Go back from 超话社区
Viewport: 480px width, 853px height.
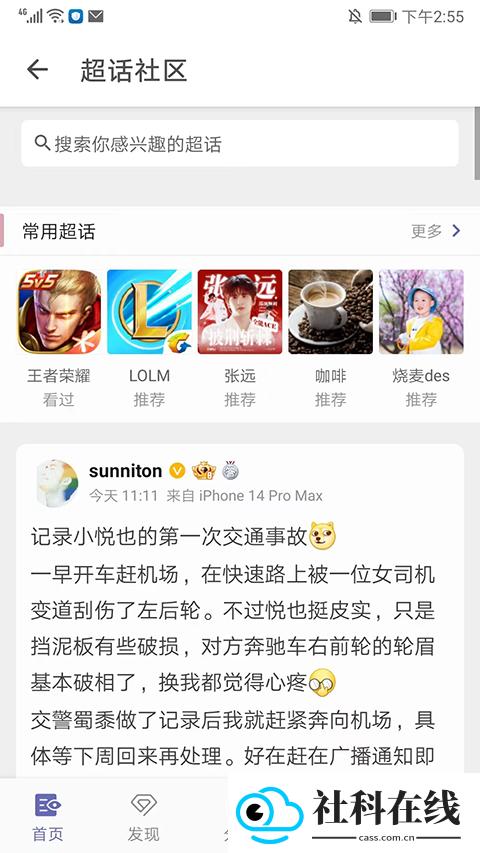click(38, 70)
